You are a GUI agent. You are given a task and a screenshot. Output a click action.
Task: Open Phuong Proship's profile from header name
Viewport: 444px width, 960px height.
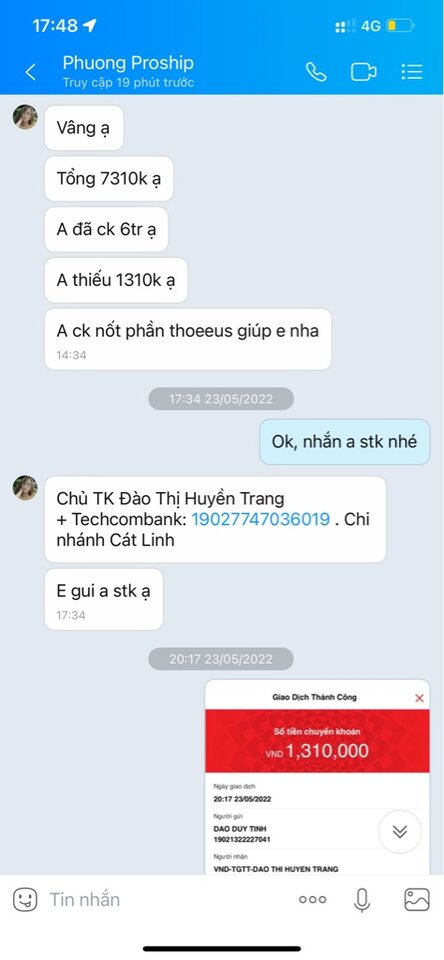coord(128,63)
